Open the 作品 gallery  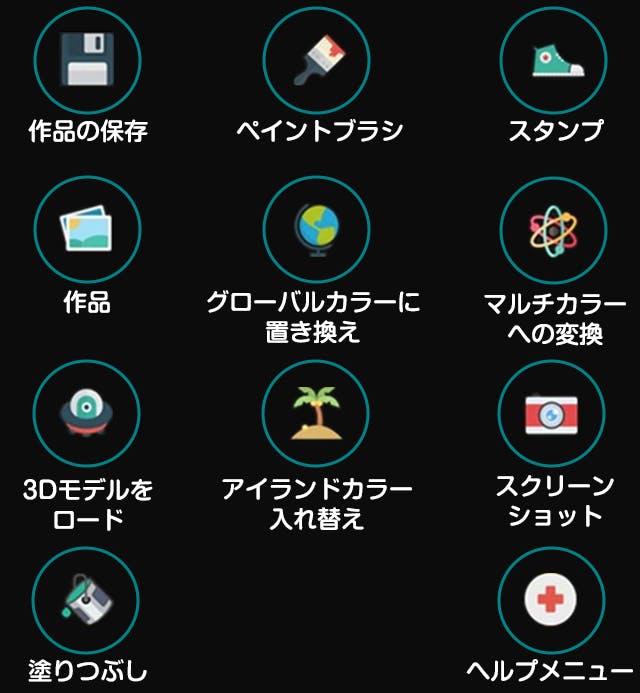(x=87, y=230)
